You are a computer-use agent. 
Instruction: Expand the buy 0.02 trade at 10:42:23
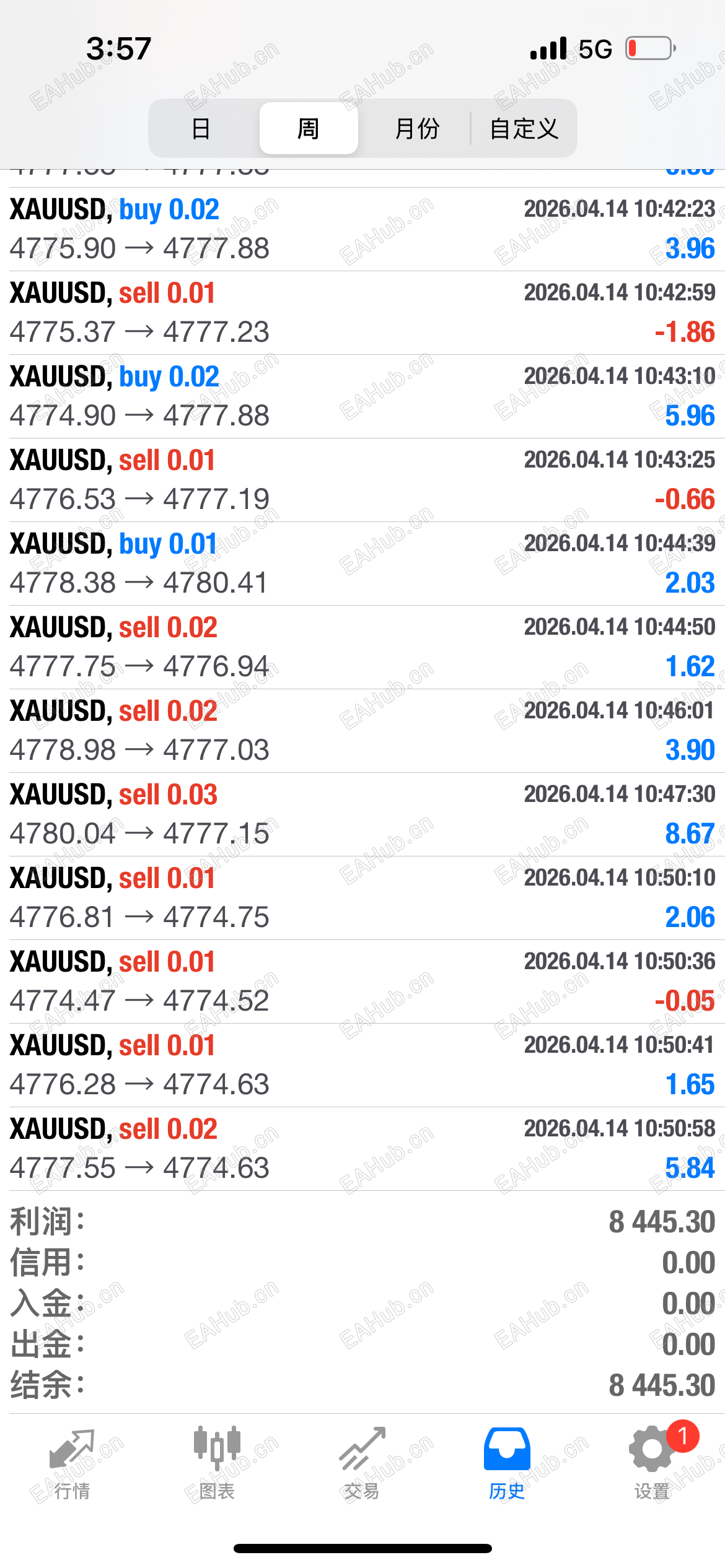pyautogui.click(x=362, y=229)
